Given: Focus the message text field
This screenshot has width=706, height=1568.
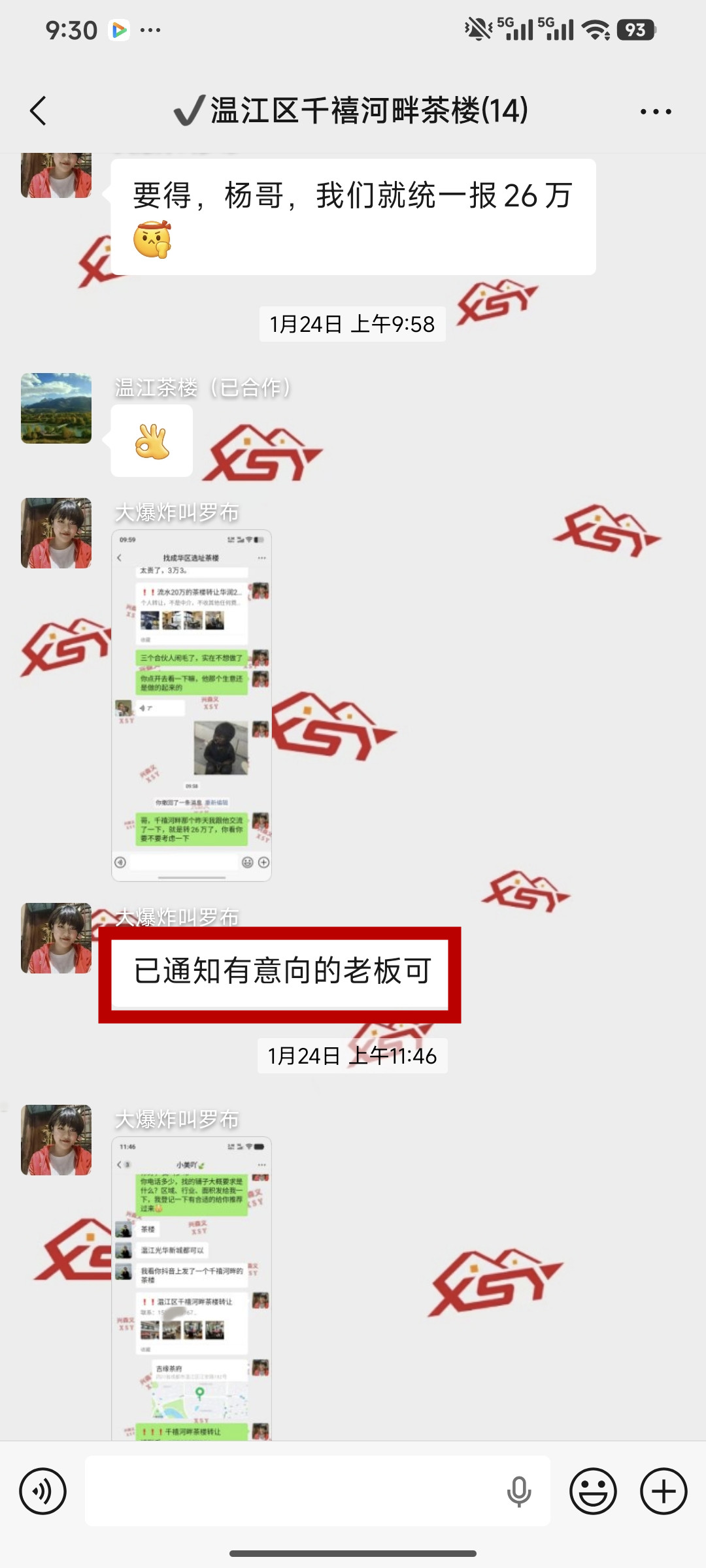Looking at the screenshot, I should pos(294,1492).
